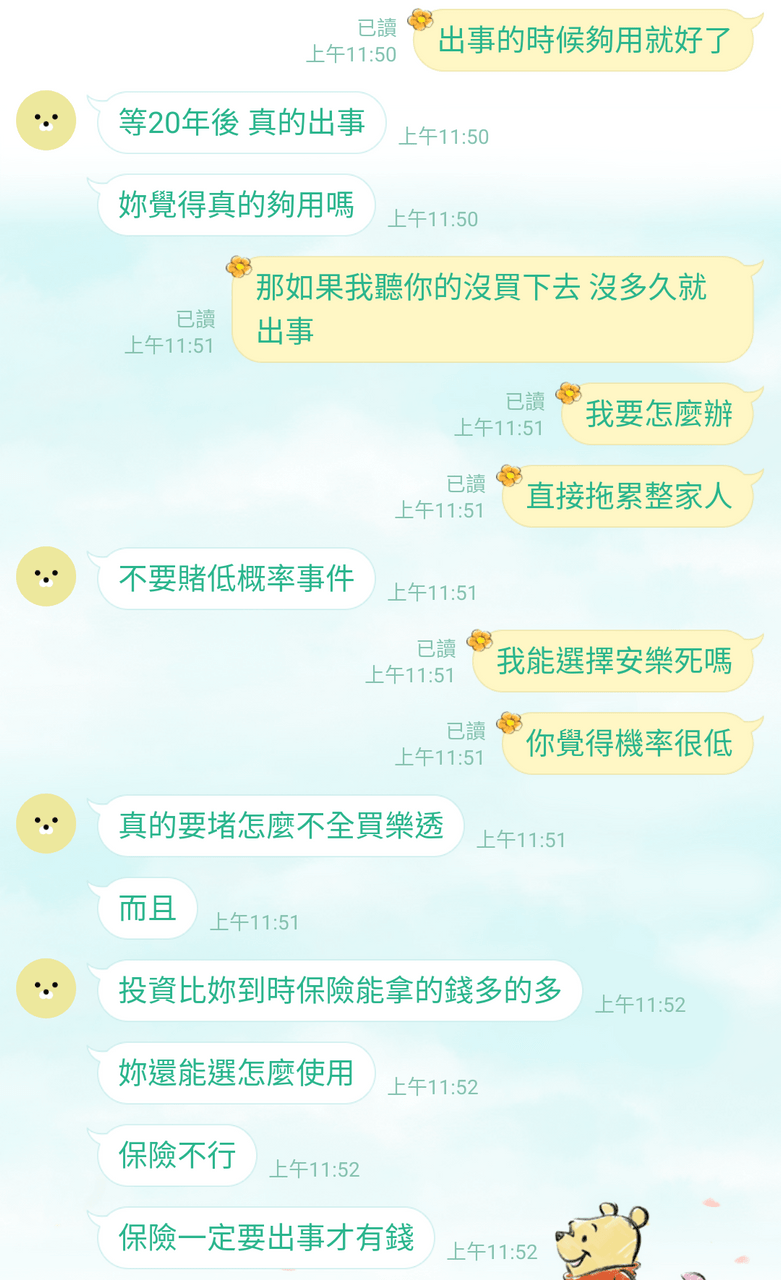This screenshot has height=1280, width=781.
Task: Tap the profile picture next to 不要賭低概率事件
Action: (x=46, y=577)
